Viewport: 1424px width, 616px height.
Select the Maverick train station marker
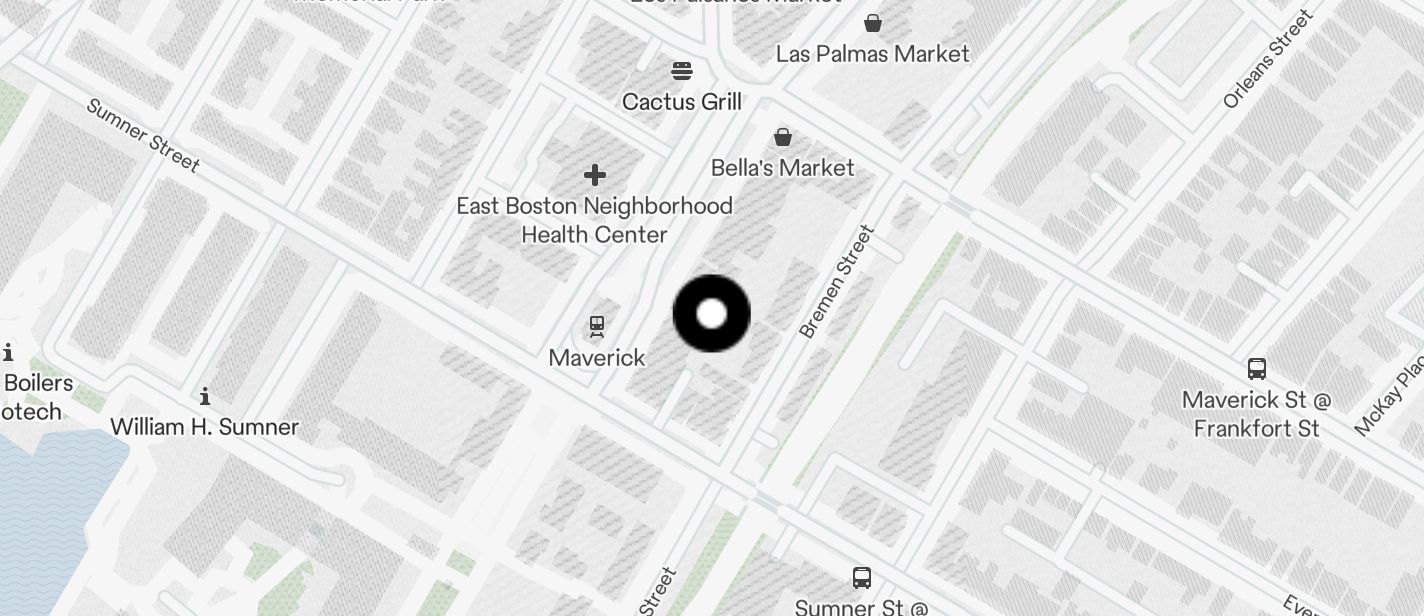point(597,327)
